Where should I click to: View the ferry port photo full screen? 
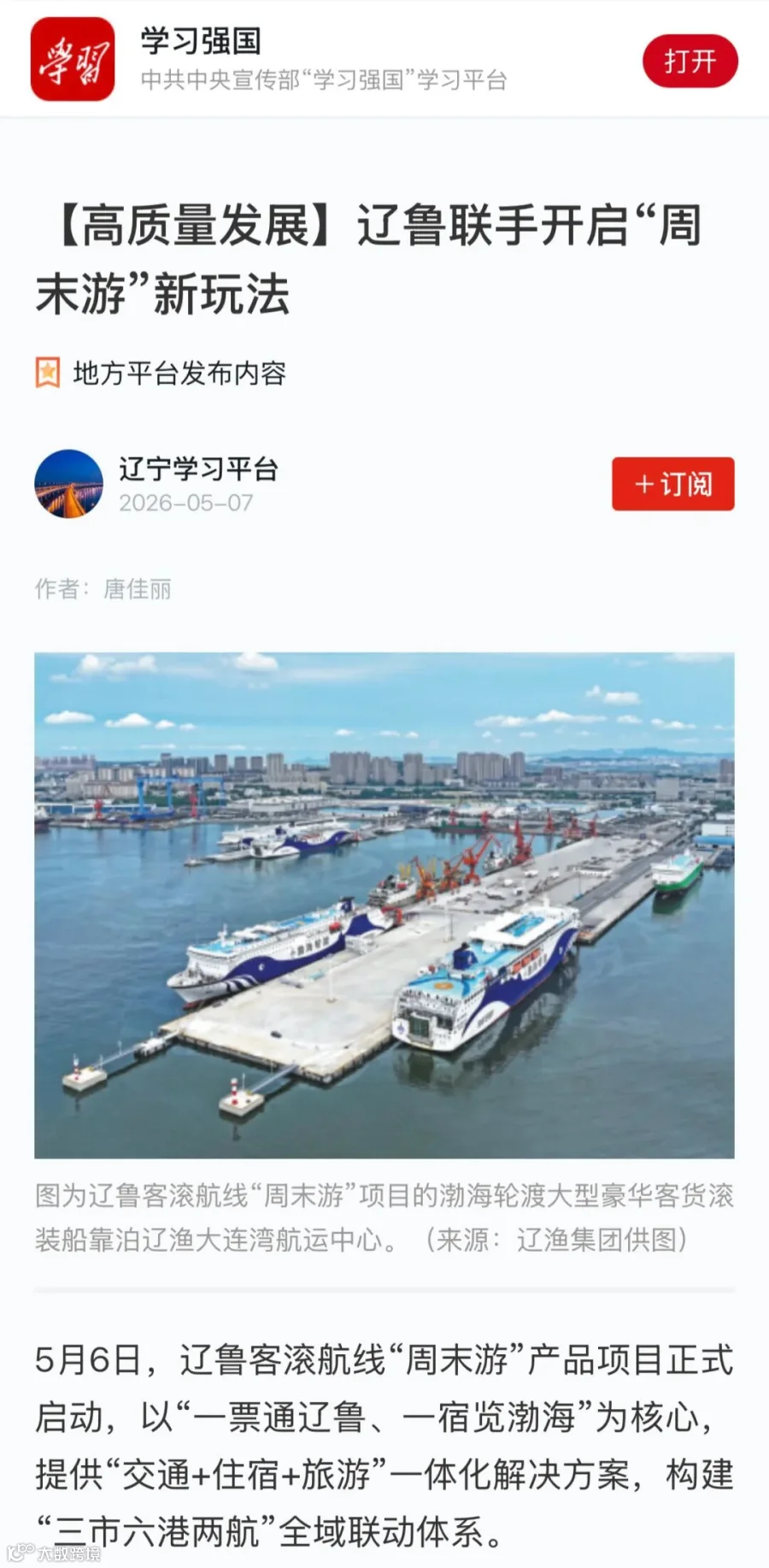[384, 905]
